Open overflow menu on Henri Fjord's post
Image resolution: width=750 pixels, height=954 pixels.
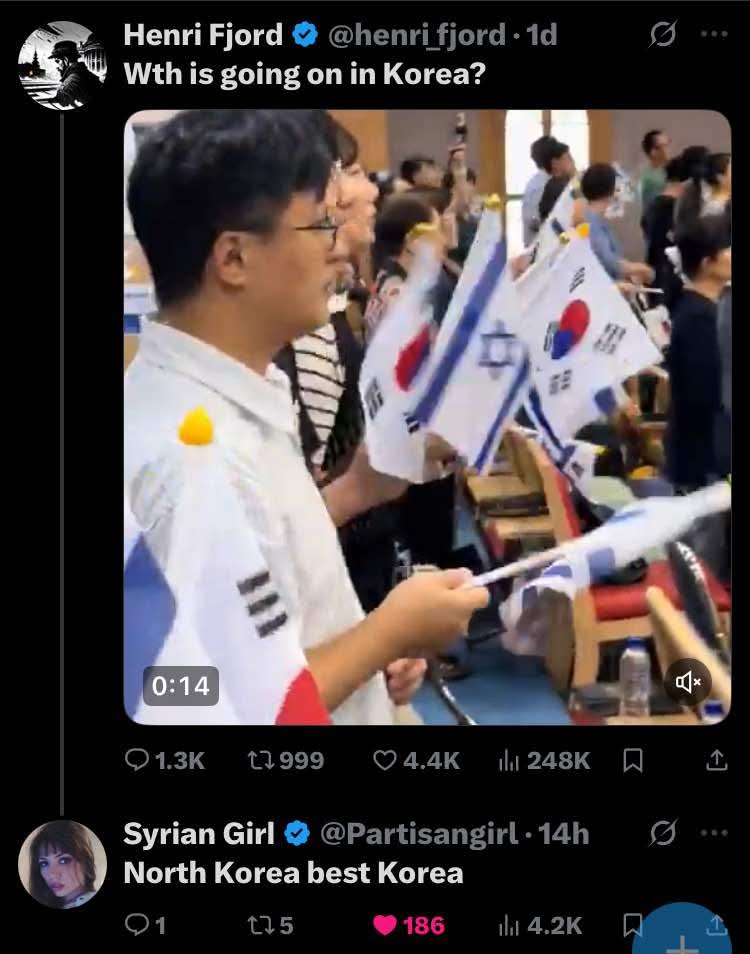tap(714, 35)
